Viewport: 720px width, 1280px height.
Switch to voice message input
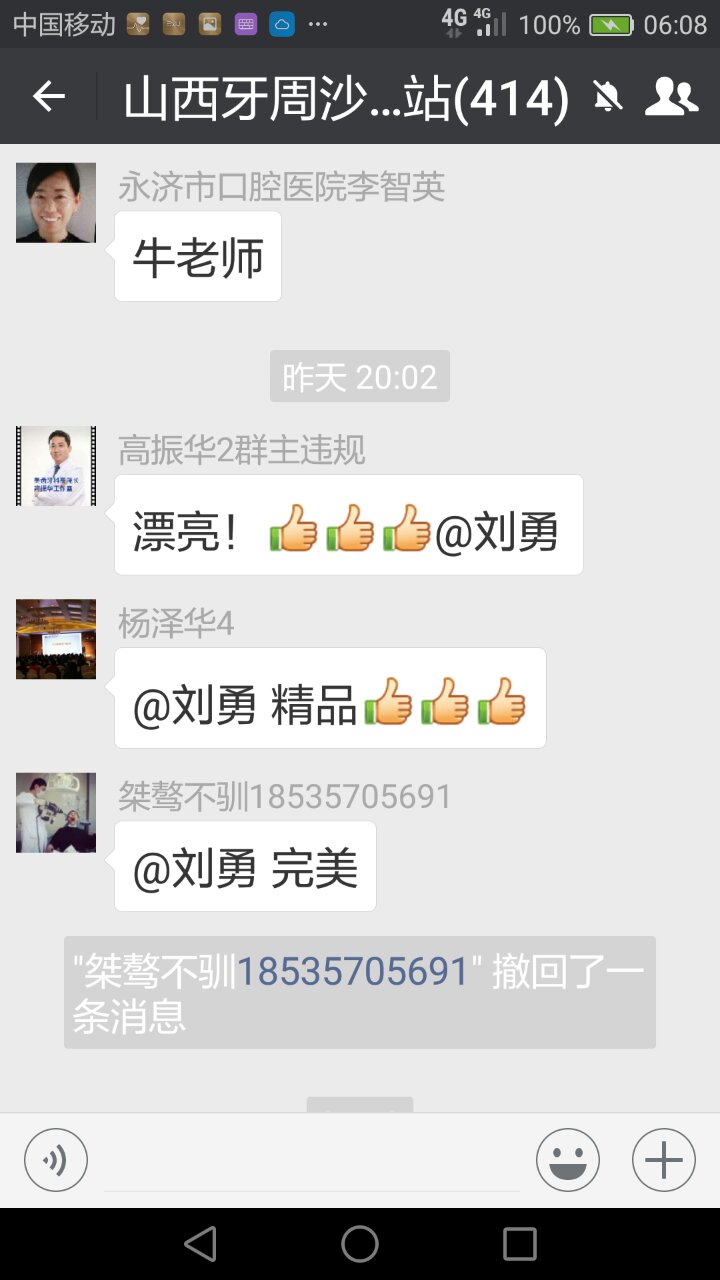(x=56, y=1160)
